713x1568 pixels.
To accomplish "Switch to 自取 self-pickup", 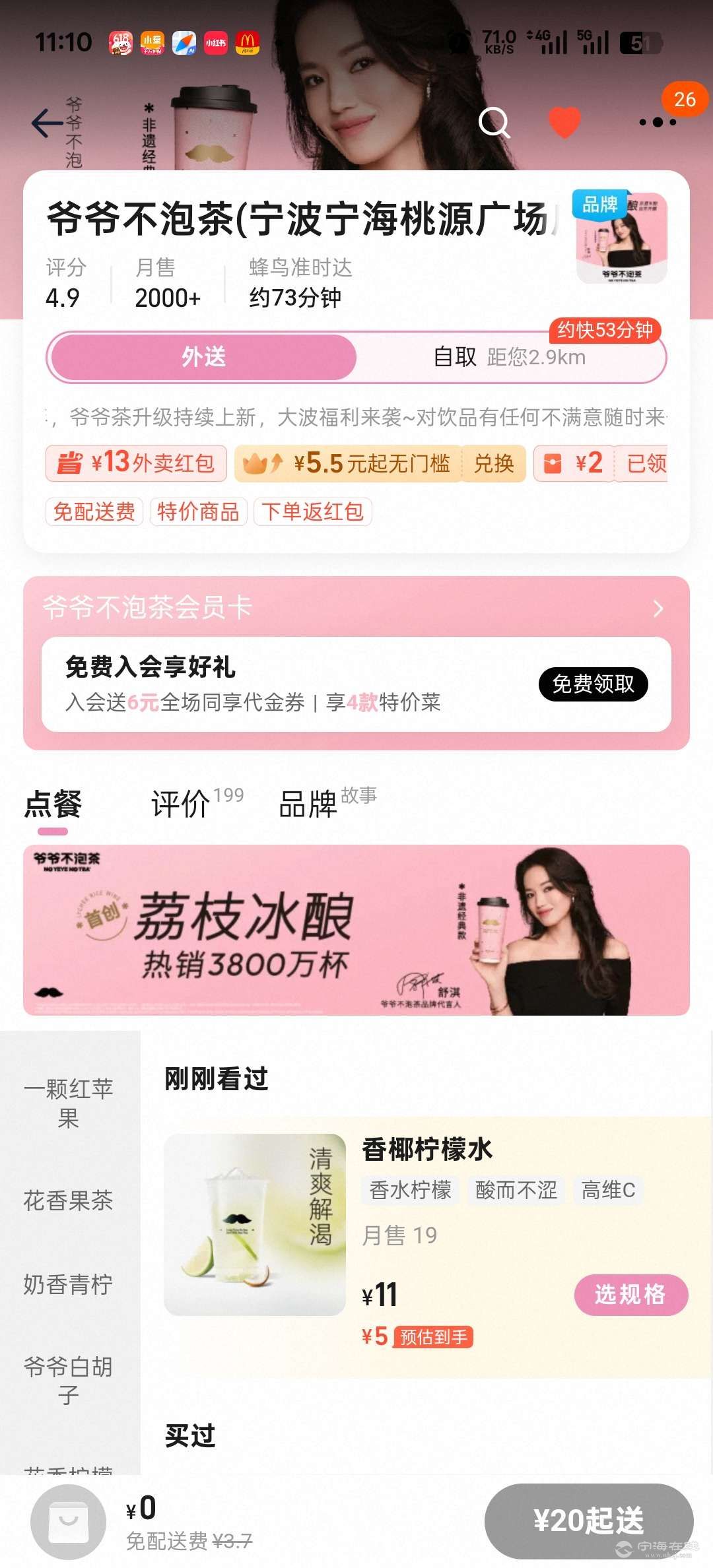I will [x=508, y=357].
